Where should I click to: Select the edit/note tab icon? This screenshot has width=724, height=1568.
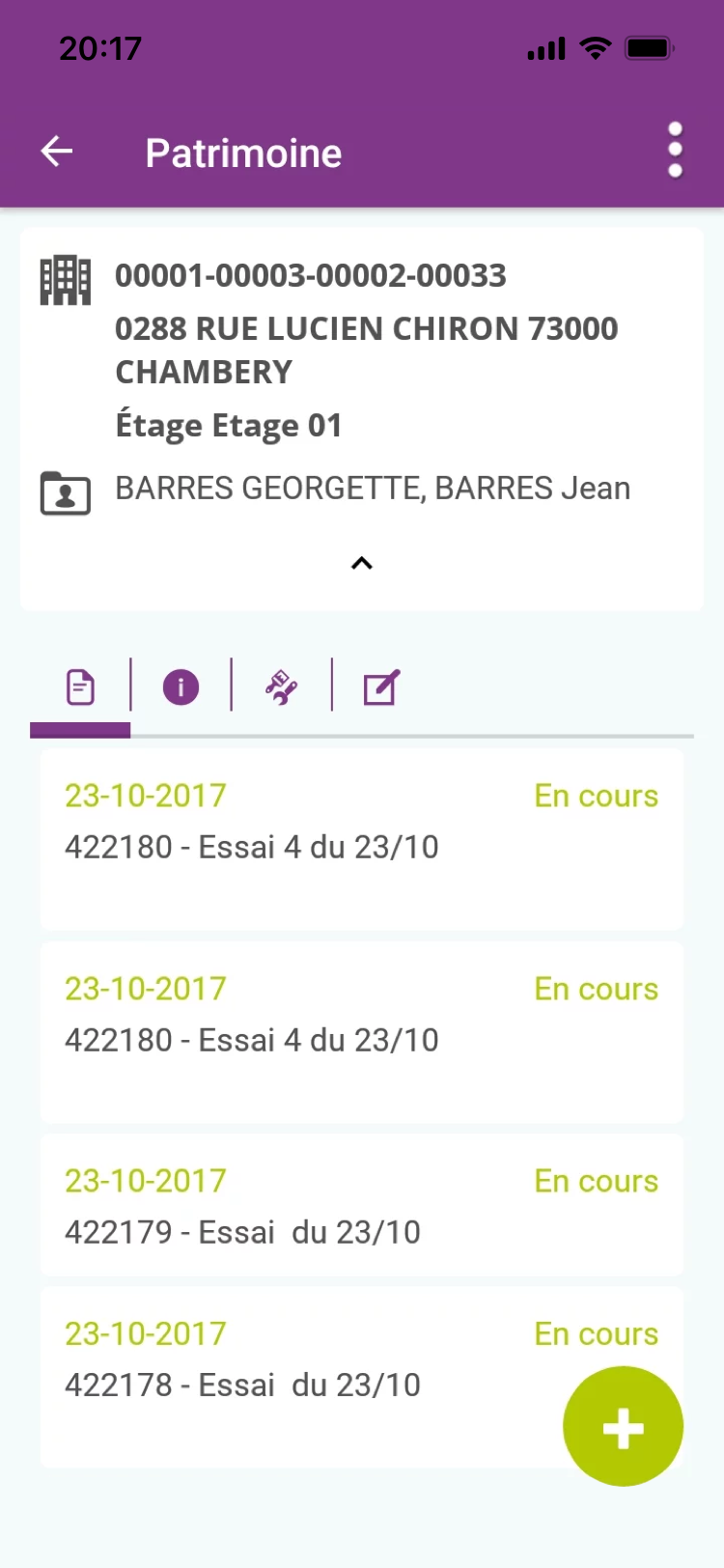(379, 686)
